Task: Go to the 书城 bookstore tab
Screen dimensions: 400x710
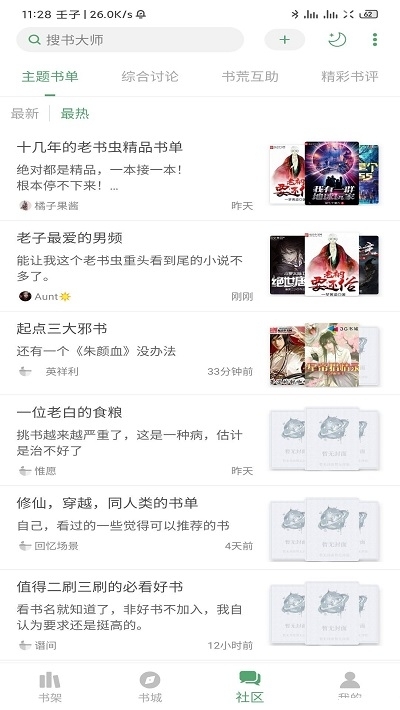Action: pyautogui.click(x=150, y=686)
